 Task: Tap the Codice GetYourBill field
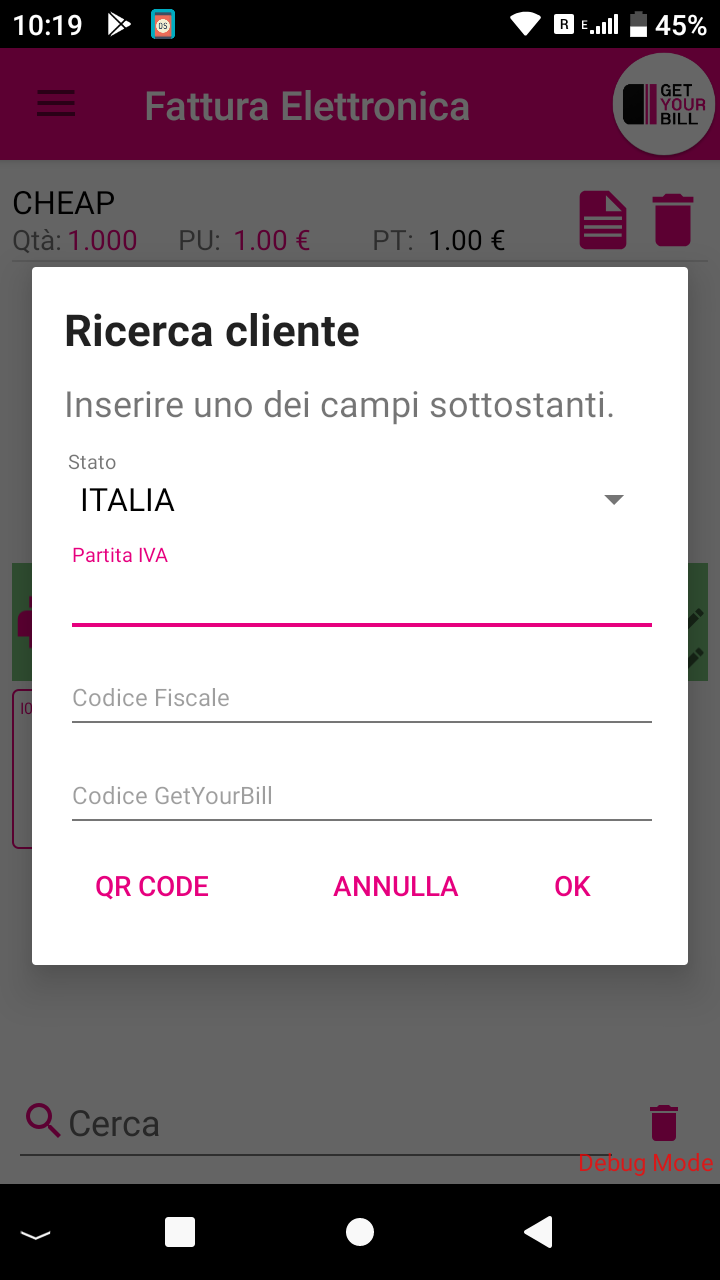pyautogui.click(x=361, y=796)
